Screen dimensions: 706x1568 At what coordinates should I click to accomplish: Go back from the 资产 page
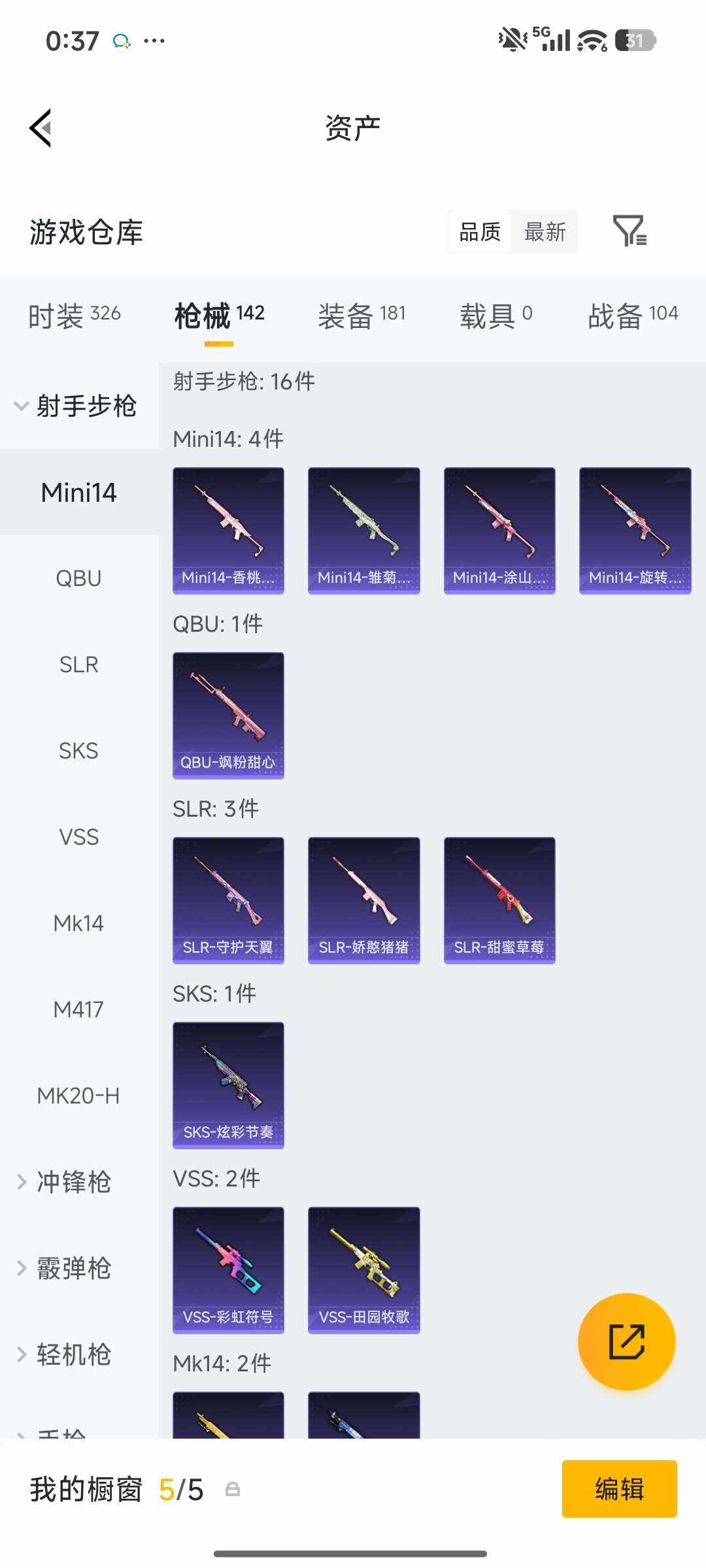coord(41,128)
